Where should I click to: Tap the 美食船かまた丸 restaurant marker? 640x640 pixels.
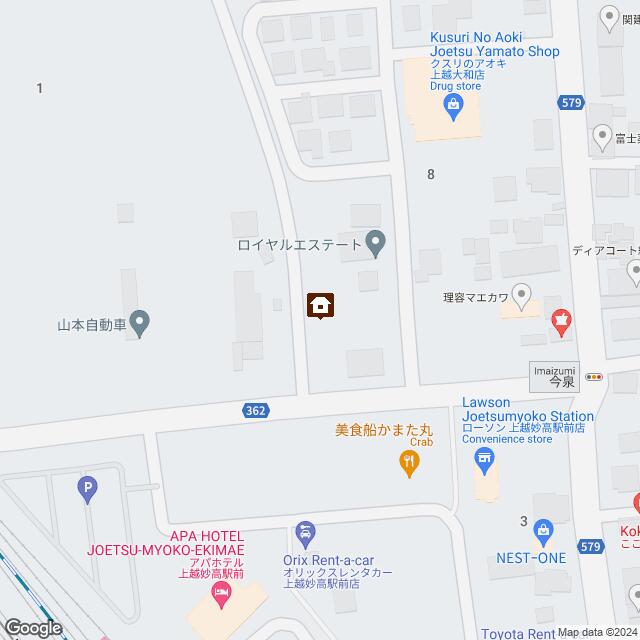408,461
